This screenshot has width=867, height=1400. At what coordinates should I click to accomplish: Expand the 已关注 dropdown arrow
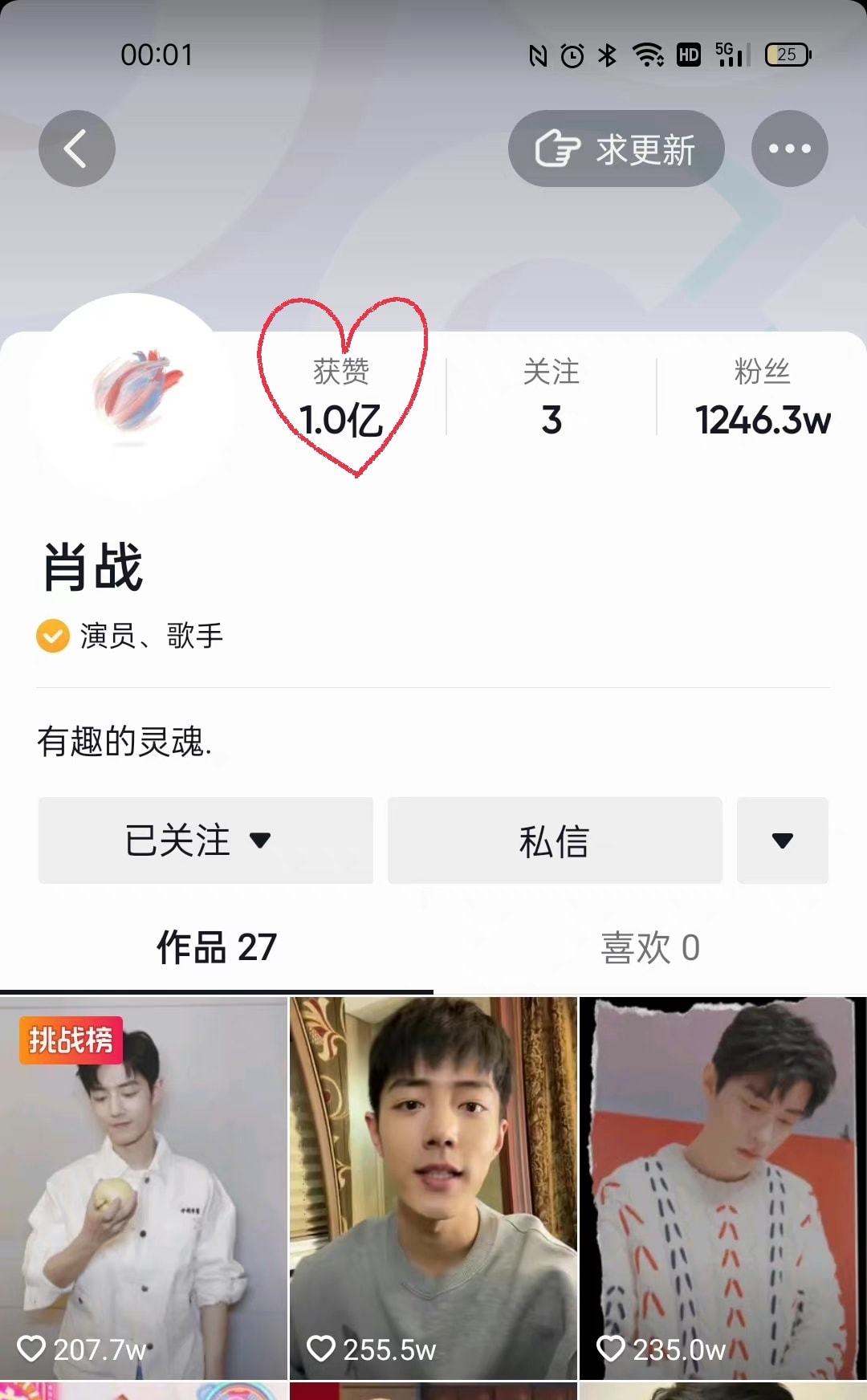[259, 840]
